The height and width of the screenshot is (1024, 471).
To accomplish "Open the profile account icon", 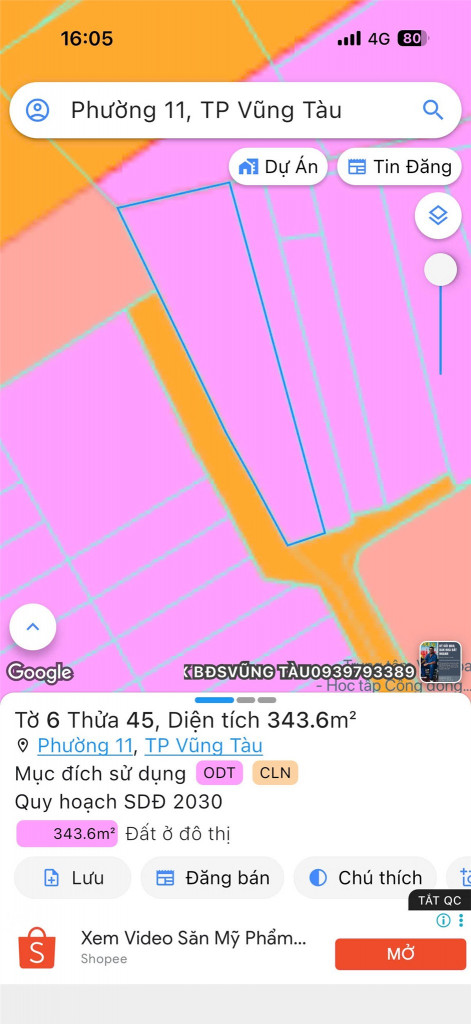I will coord(37,110).
